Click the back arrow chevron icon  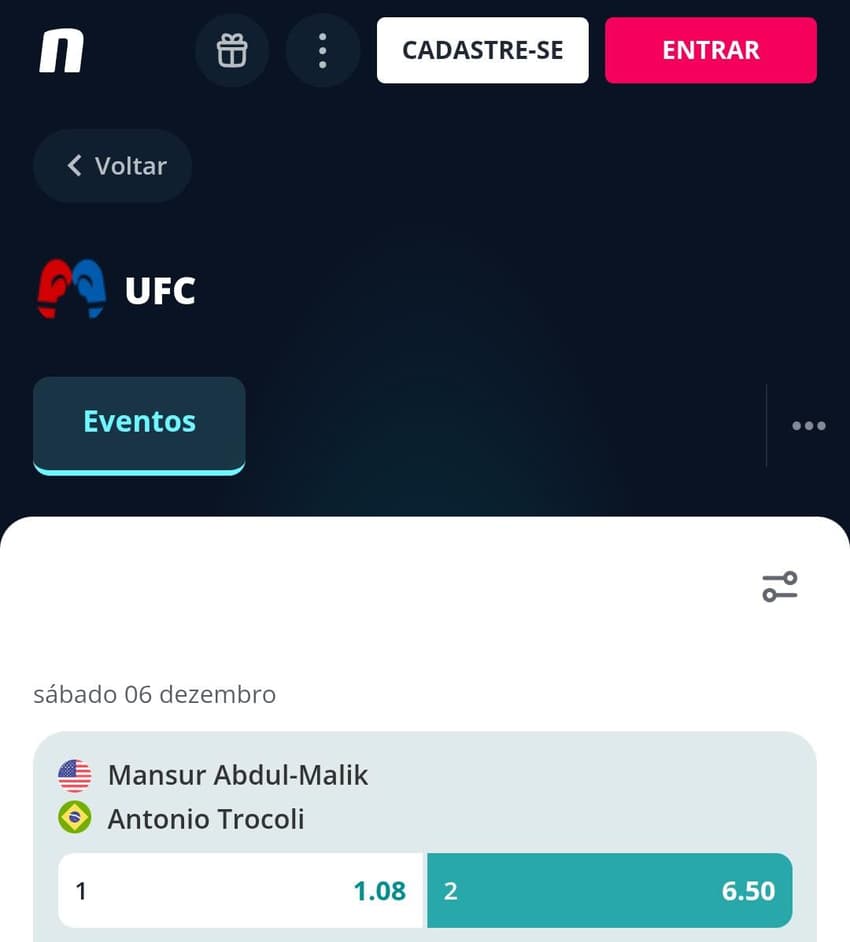coord(74,166)
